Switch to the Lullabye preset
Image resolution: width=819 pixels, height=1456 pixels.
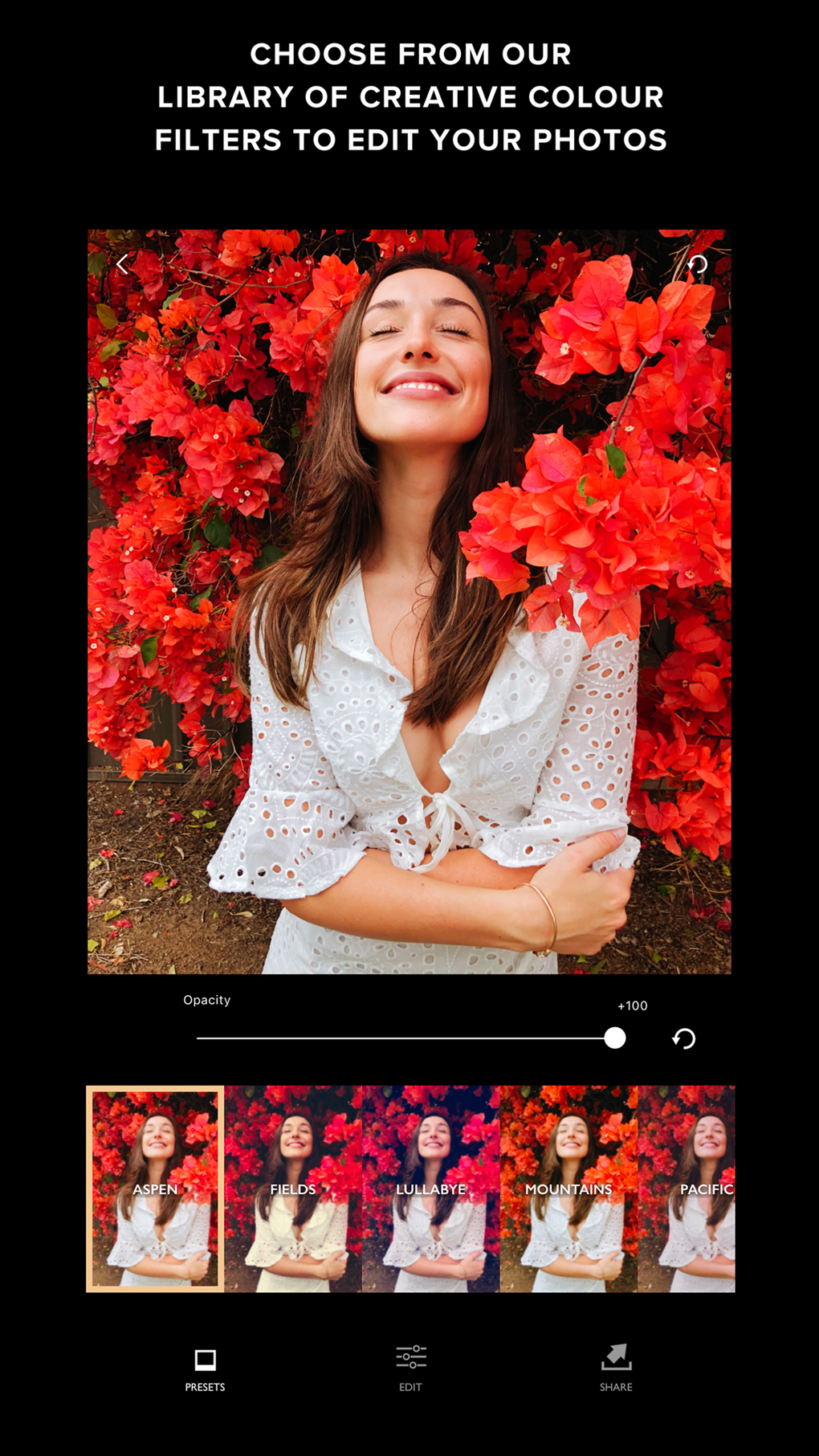431,1190
